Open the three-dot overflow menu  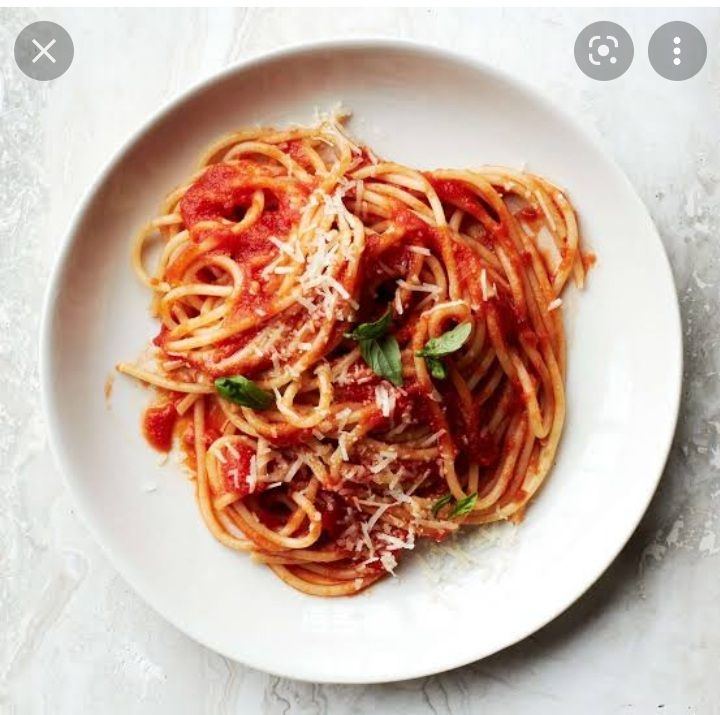point(677,51)
